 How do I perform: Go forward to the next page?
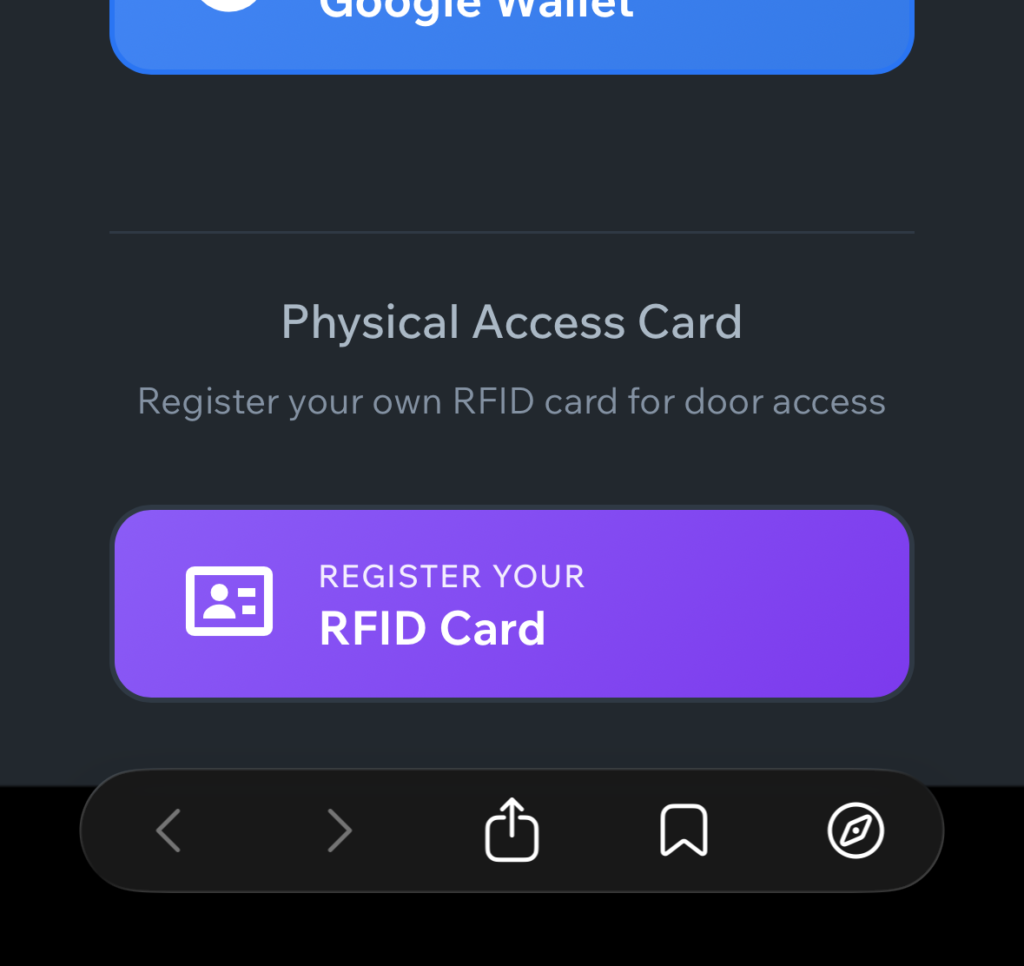click(340, 831)
